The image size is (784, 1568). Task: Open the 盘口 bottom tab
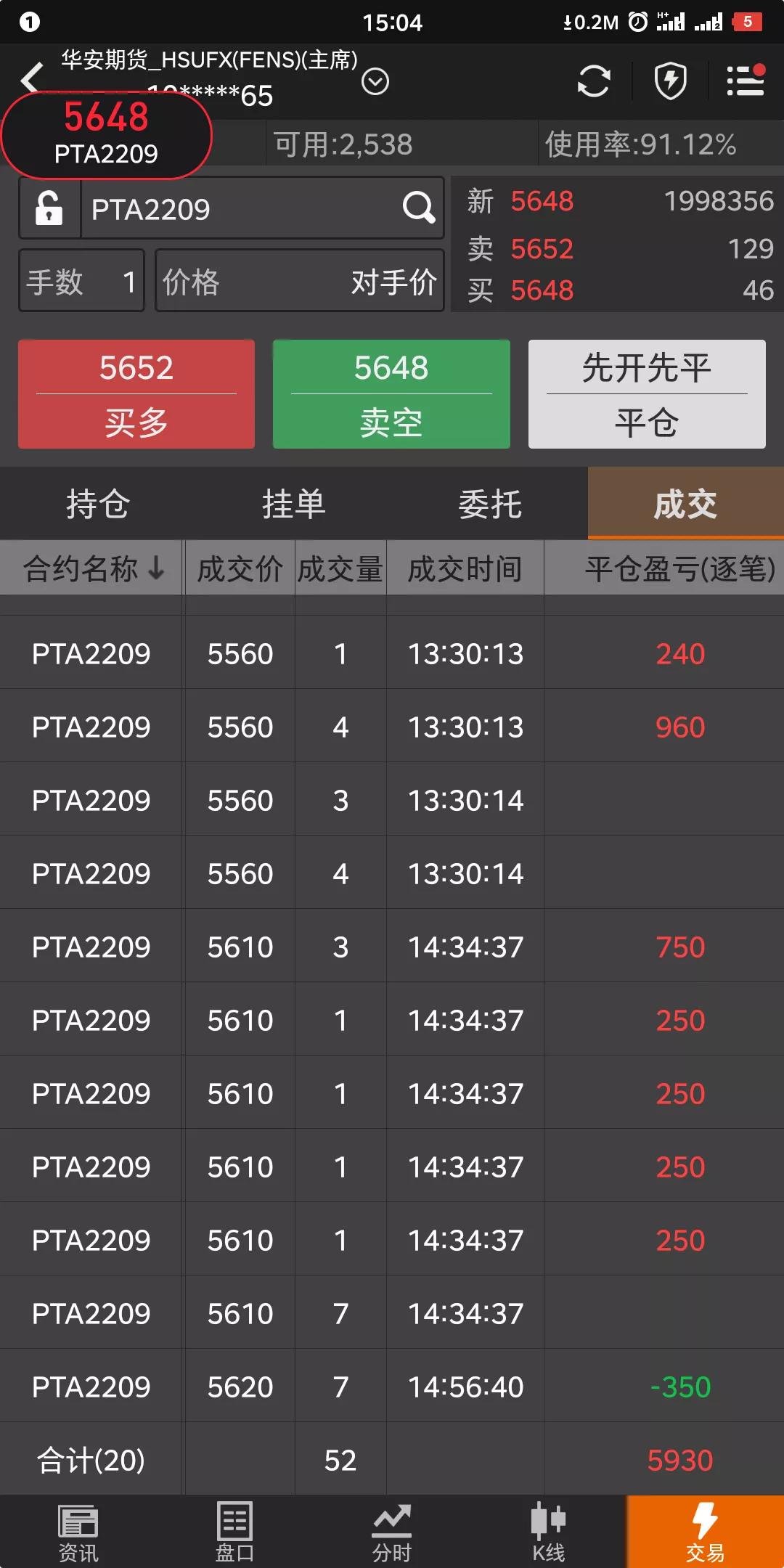coord(234,1532)
